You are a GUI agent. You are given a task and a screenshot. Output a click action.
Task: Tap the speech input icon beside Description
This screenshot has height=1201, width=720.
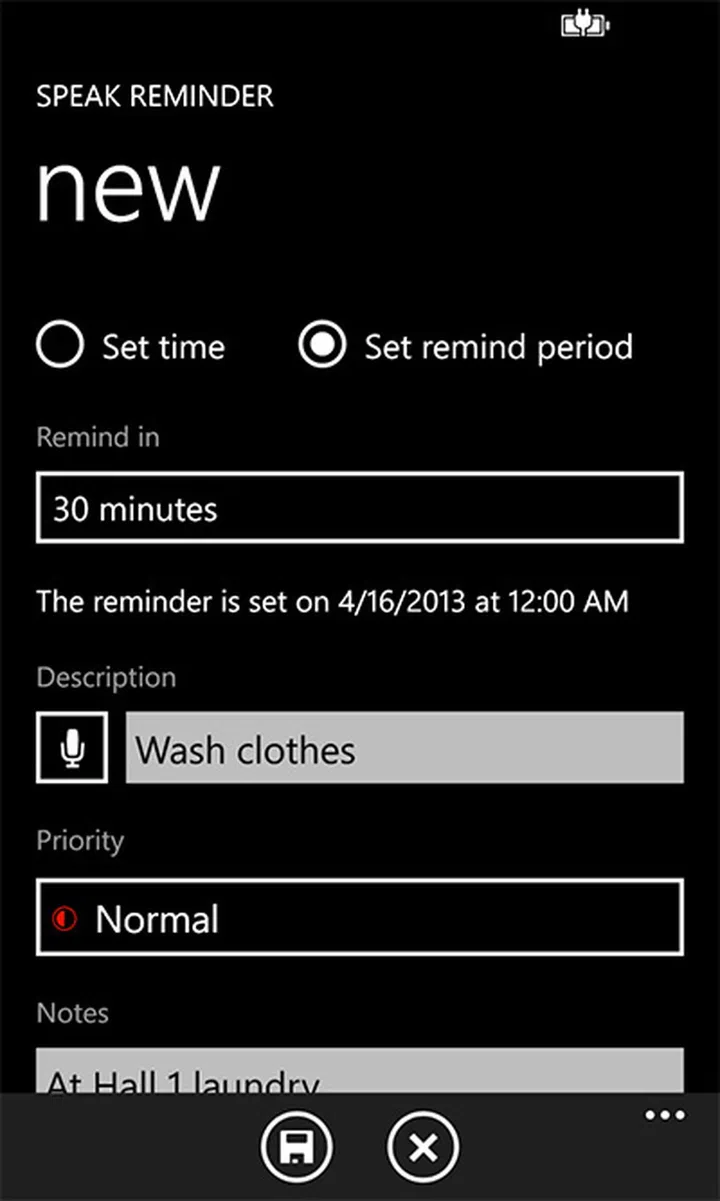[71, 747]
